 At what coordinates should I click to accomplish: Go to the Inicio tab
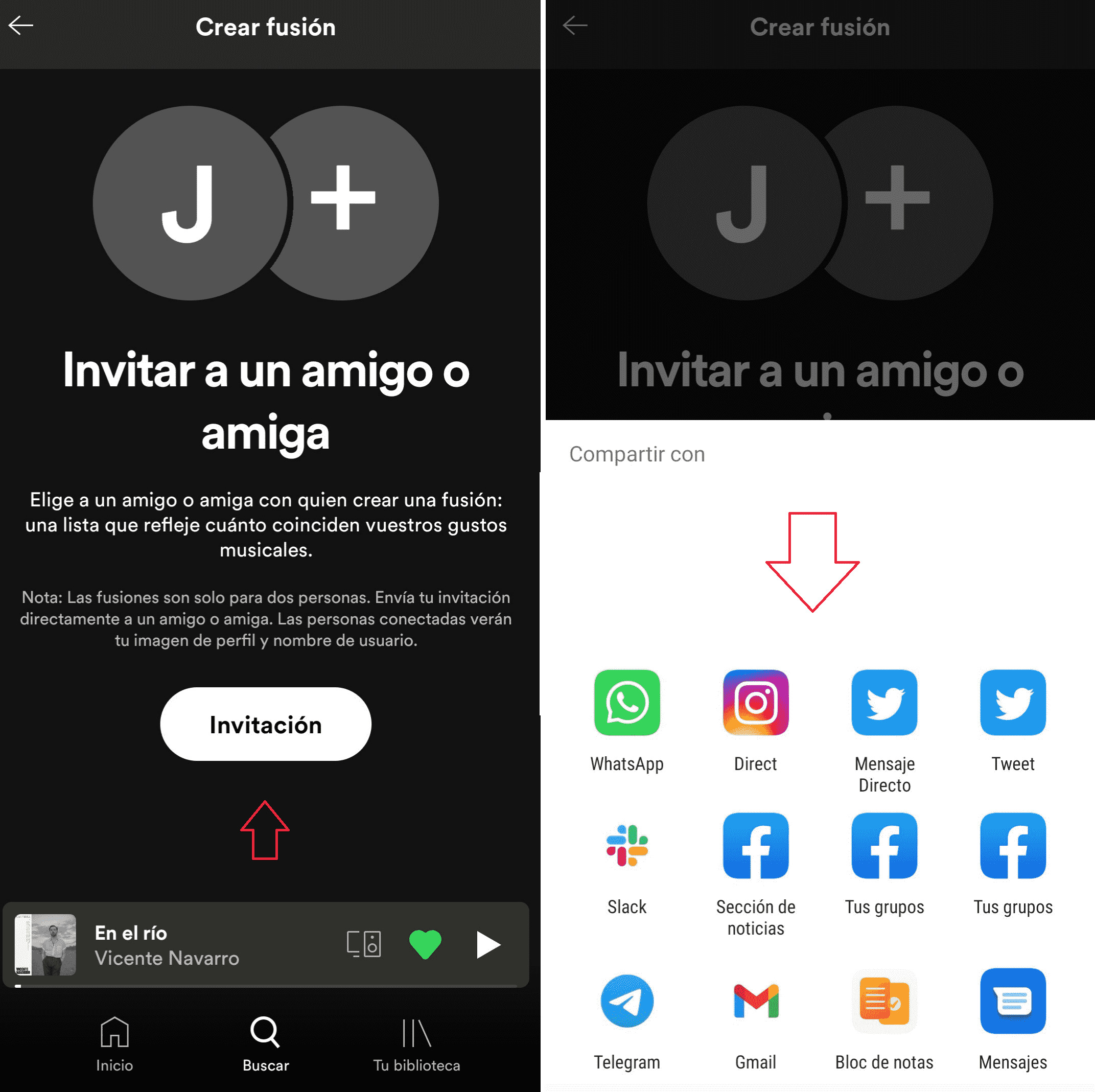[114, 1044]
